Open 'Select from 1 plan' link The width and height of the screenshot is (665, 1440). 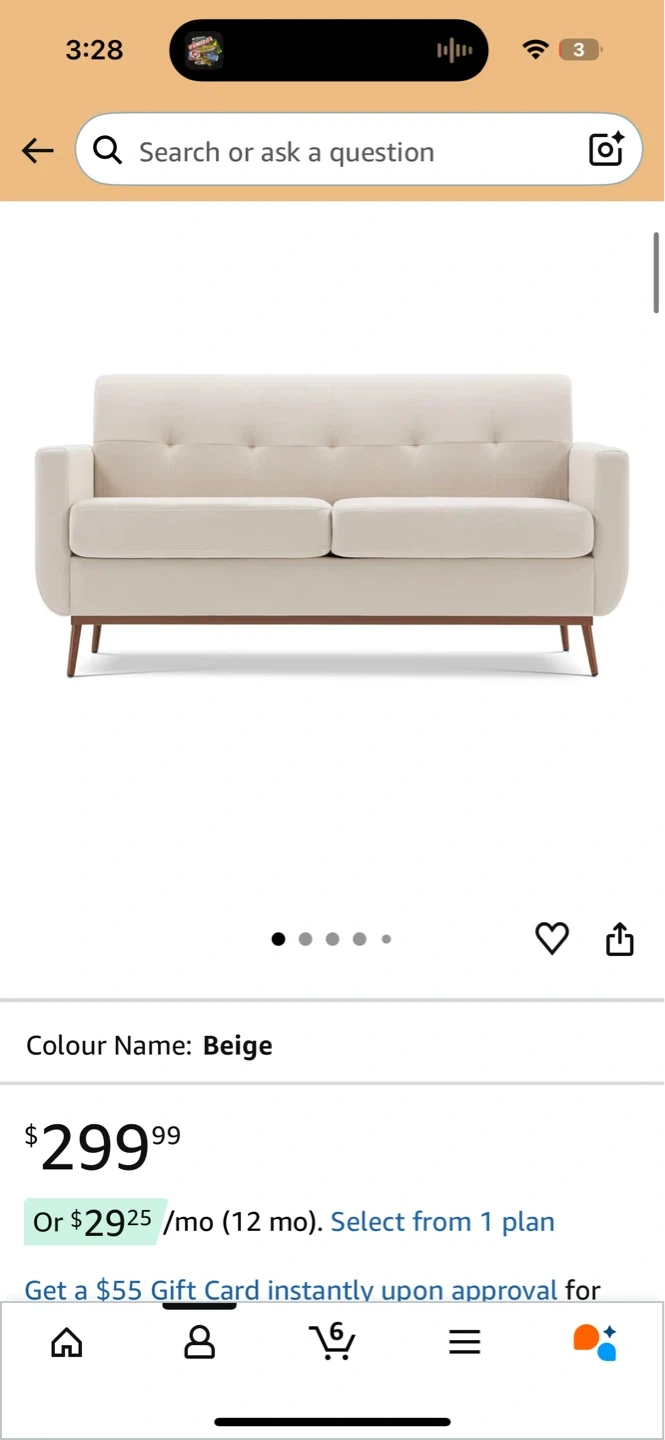[x=442, y=1222]
